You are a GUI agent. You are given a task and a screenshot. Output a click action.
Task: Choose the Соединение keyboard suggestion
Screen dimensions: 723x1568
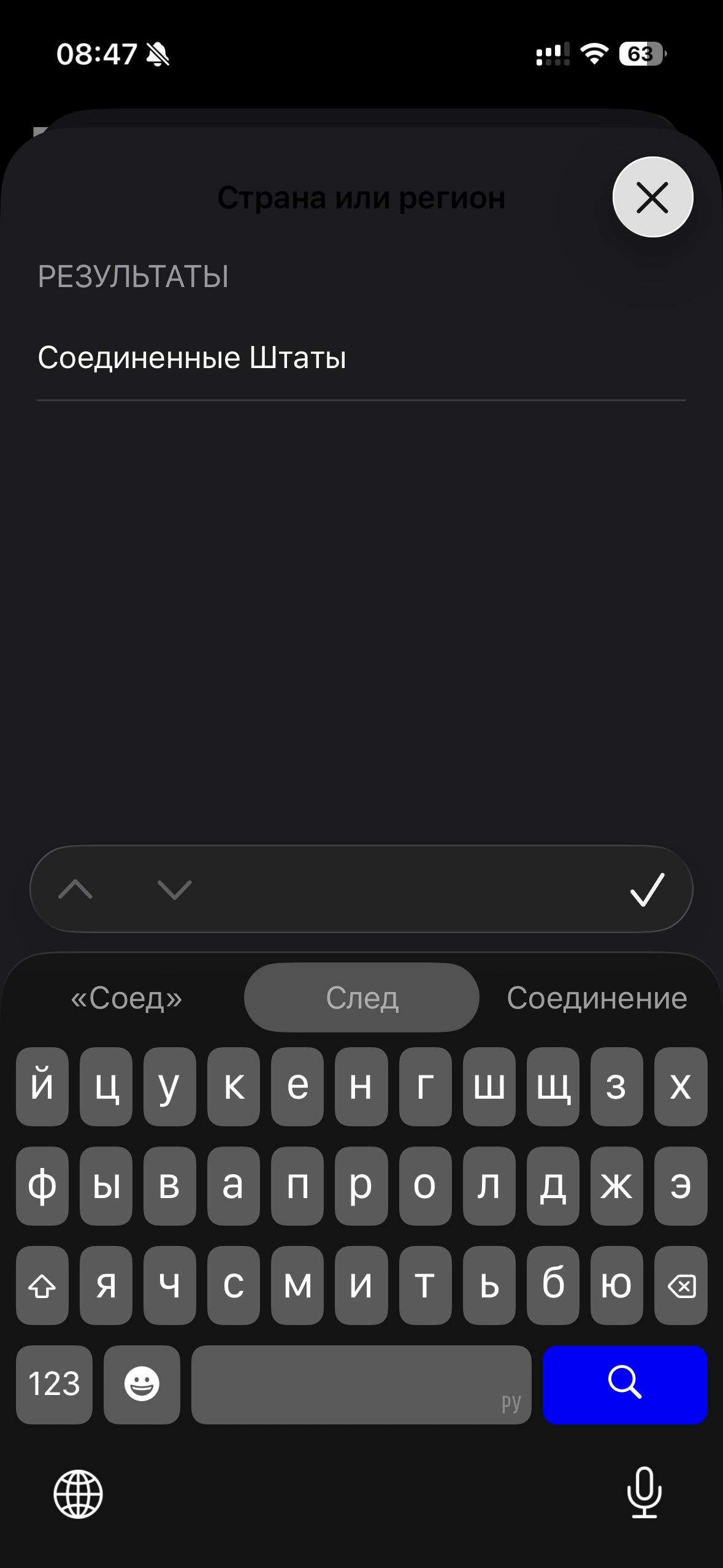[597, 998]
